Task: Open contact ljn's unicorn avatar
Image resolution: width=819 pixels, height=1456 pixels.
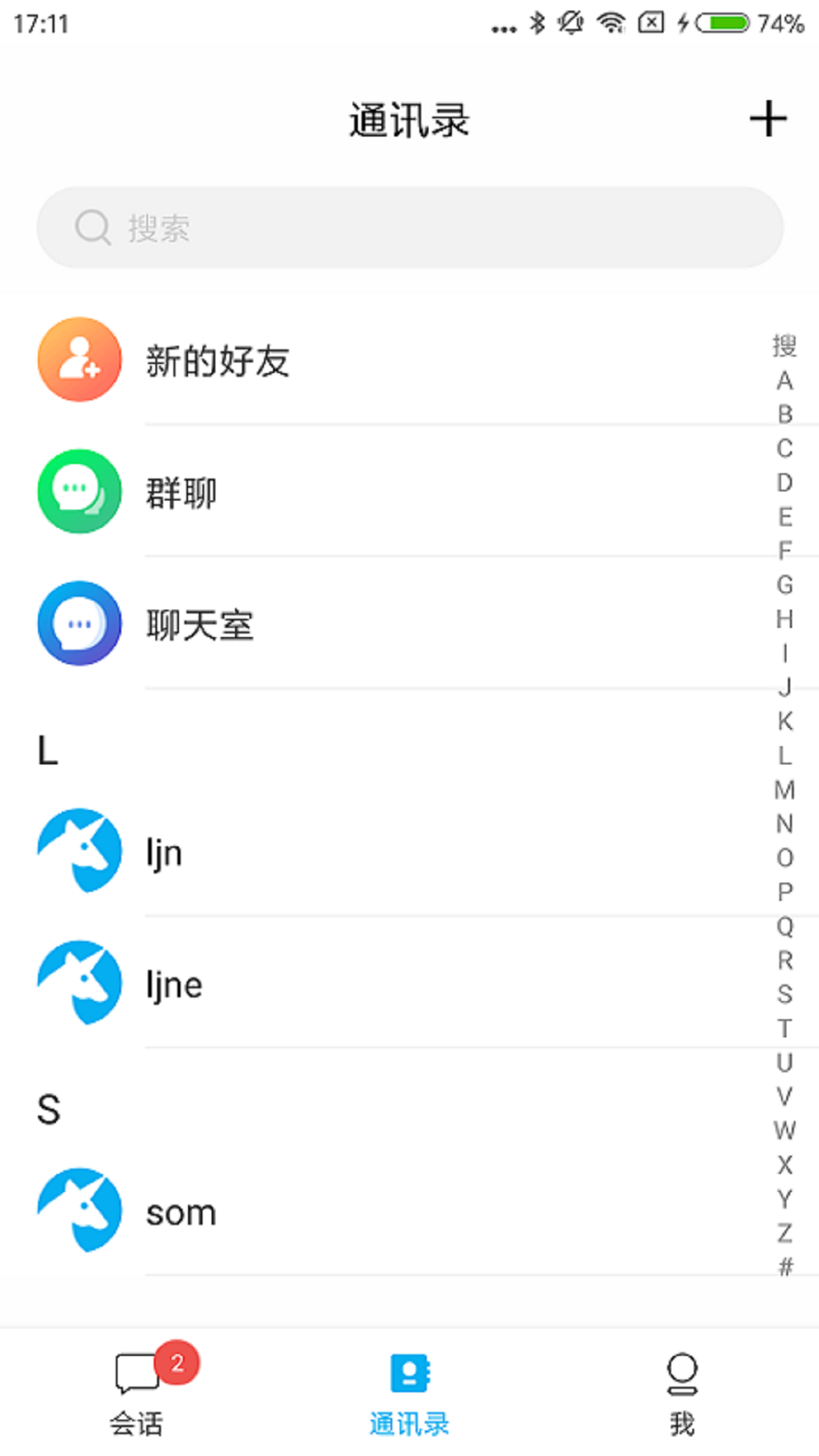Action: coord(79,851)
